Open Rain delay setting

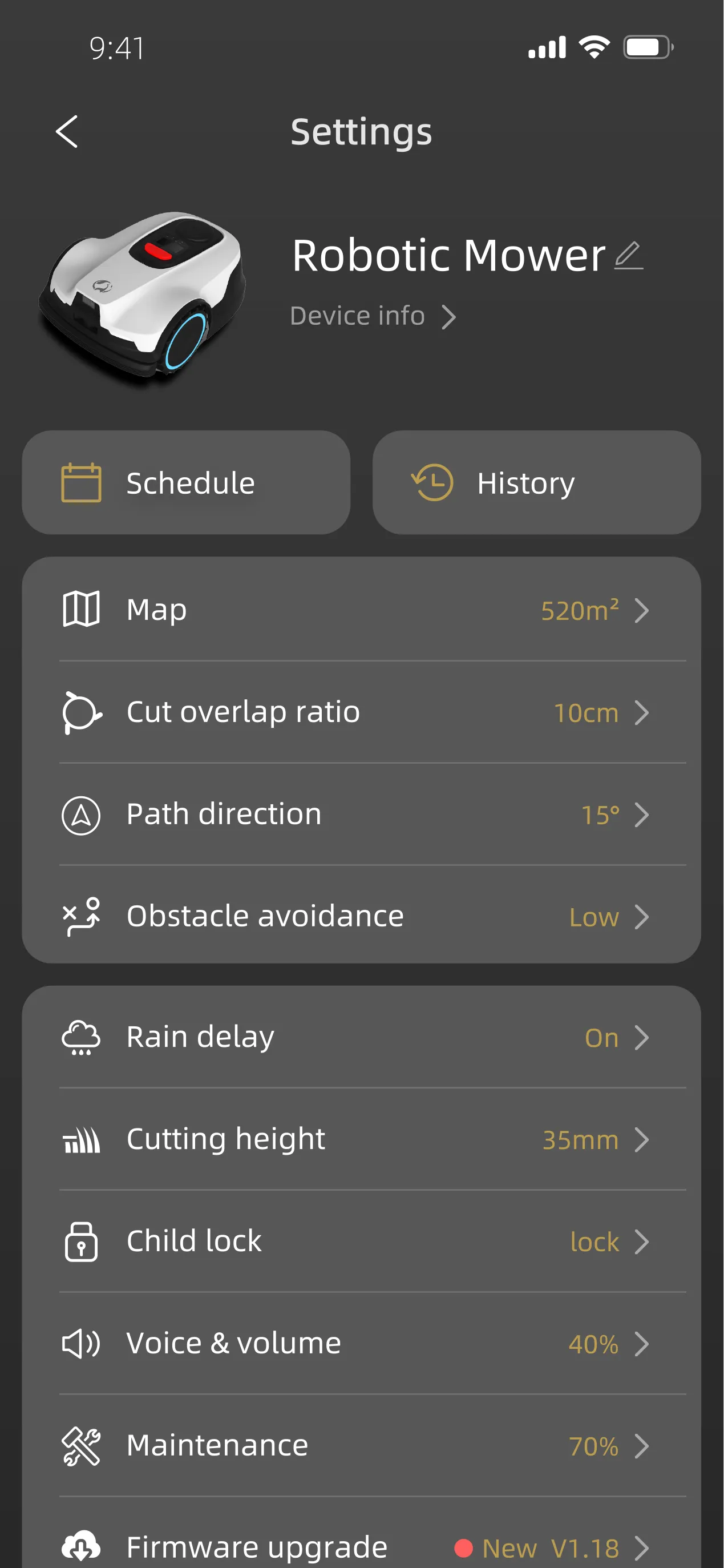click(361, 1037)
